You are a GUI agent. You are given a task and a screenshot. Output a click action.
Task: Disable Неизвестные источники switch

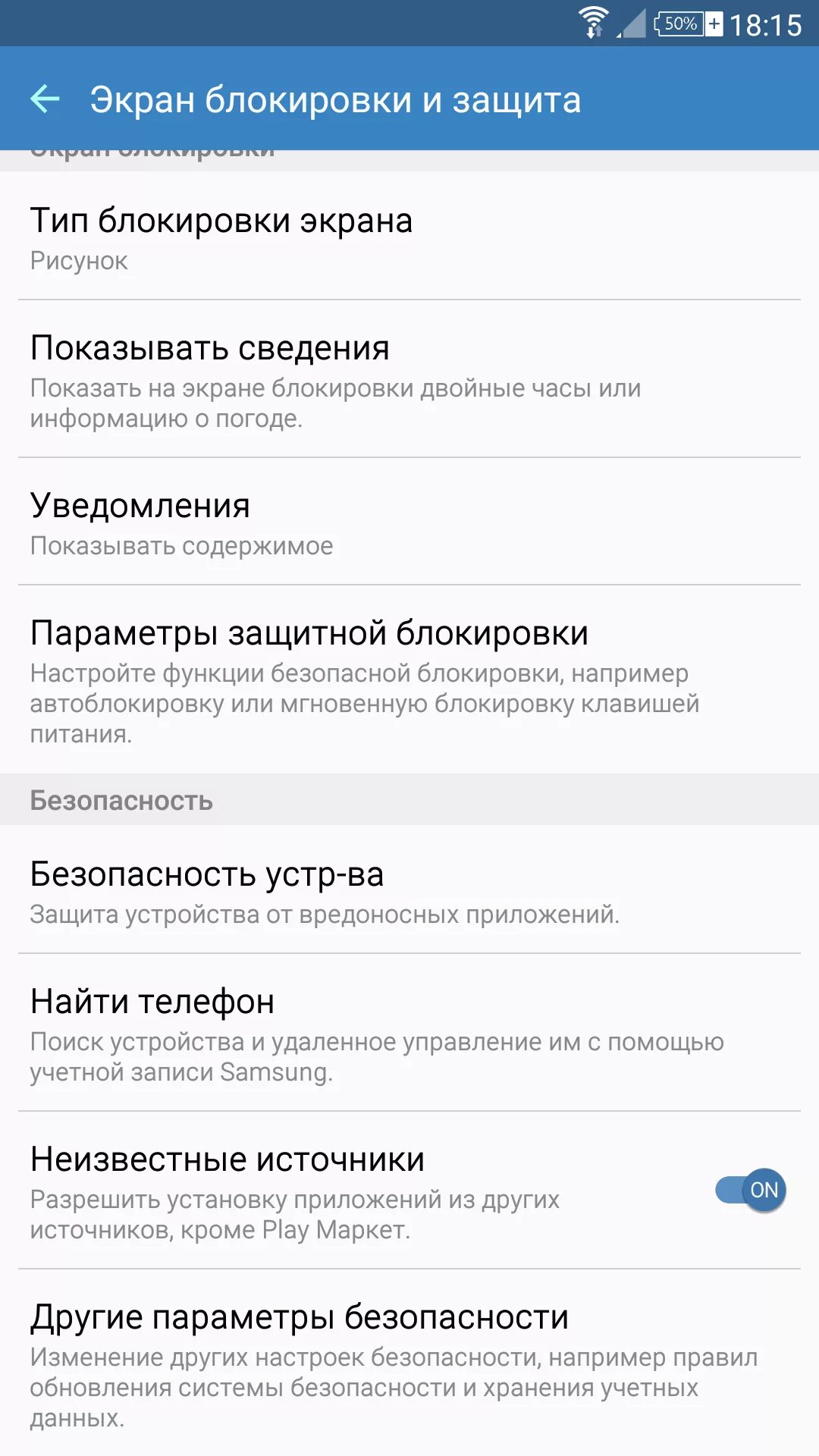(x=751, y=1190)
